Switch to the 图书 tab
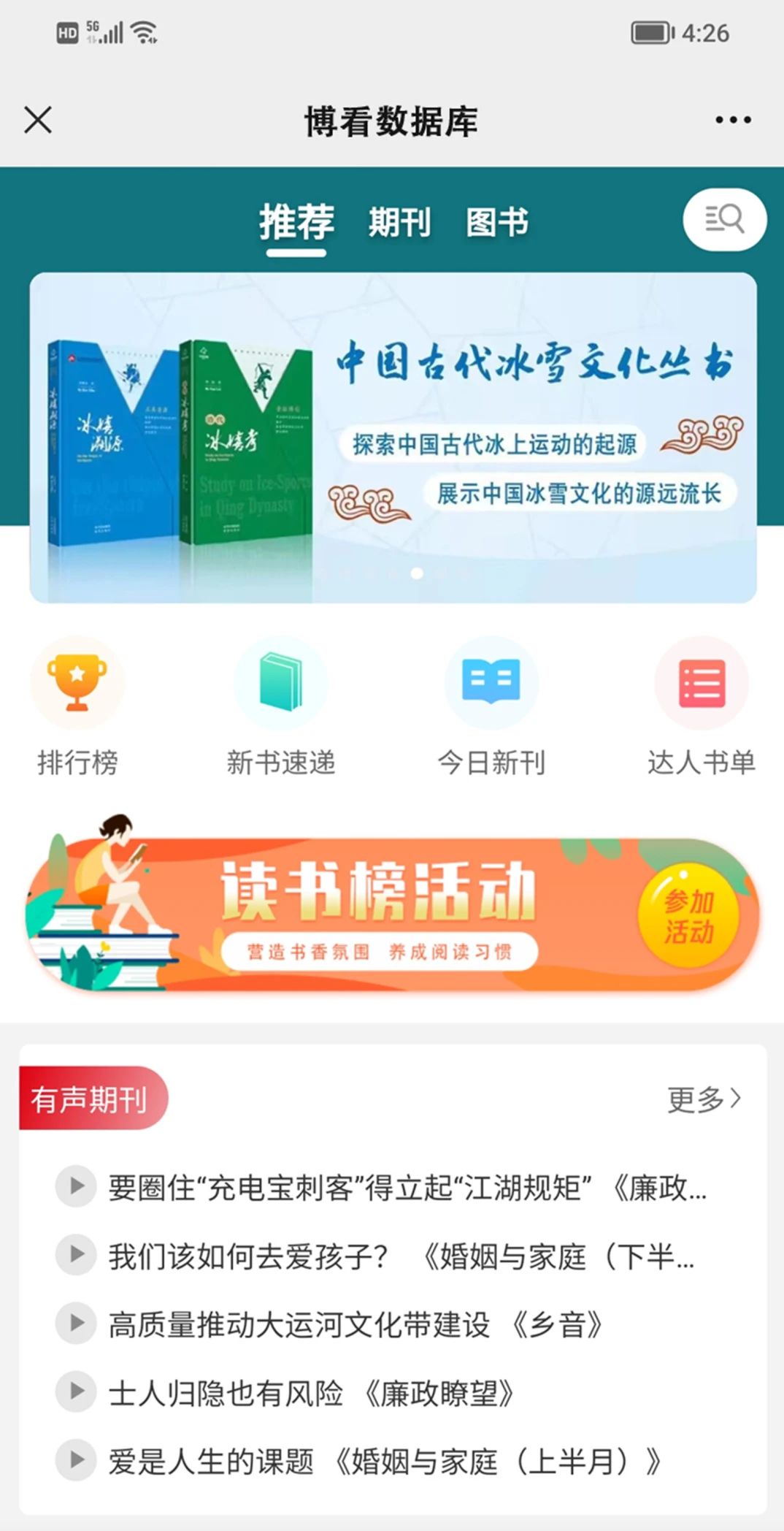784x1531 pixels. [x=497, y=222]
